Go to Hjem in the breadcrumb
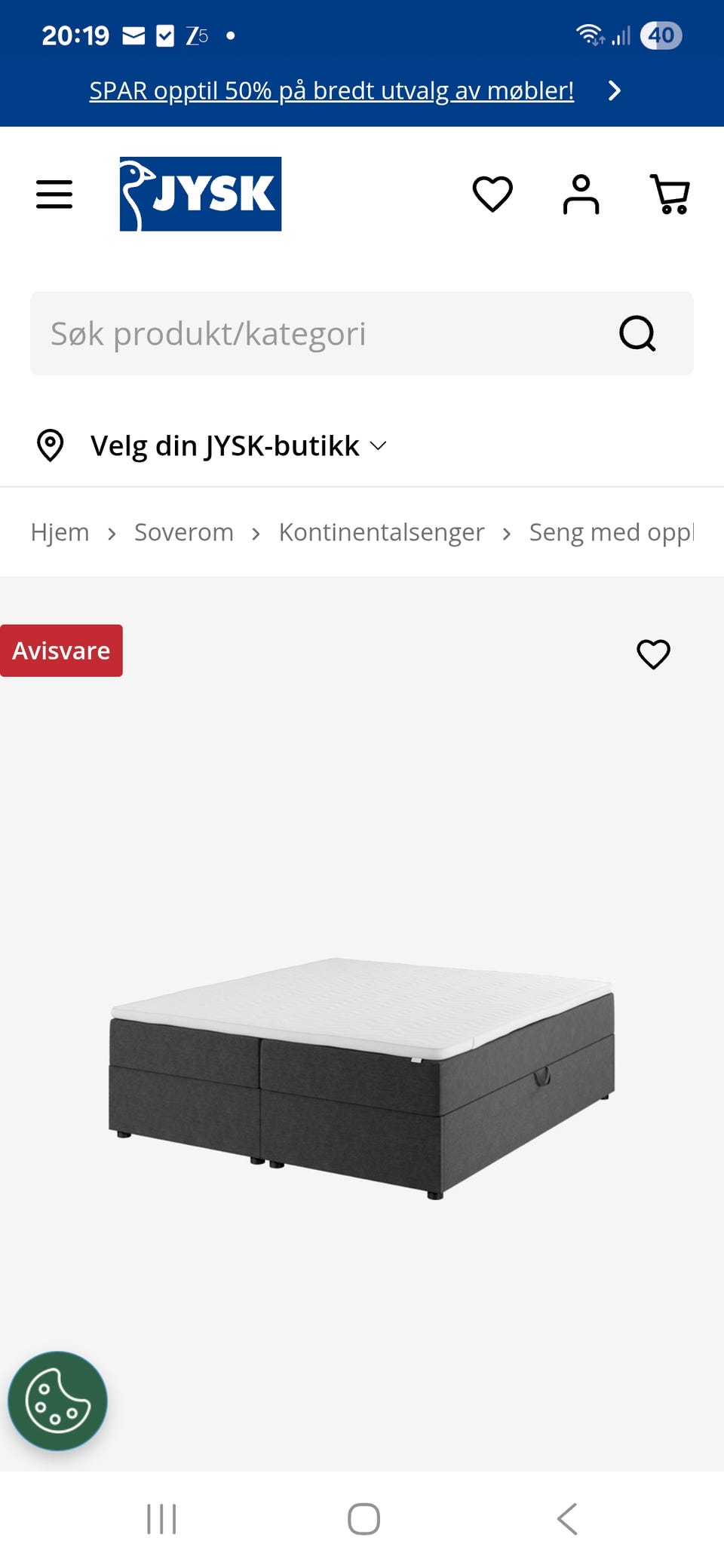Screen dimensions: 724x1568 pyautogui.click(x=60, y=532)
